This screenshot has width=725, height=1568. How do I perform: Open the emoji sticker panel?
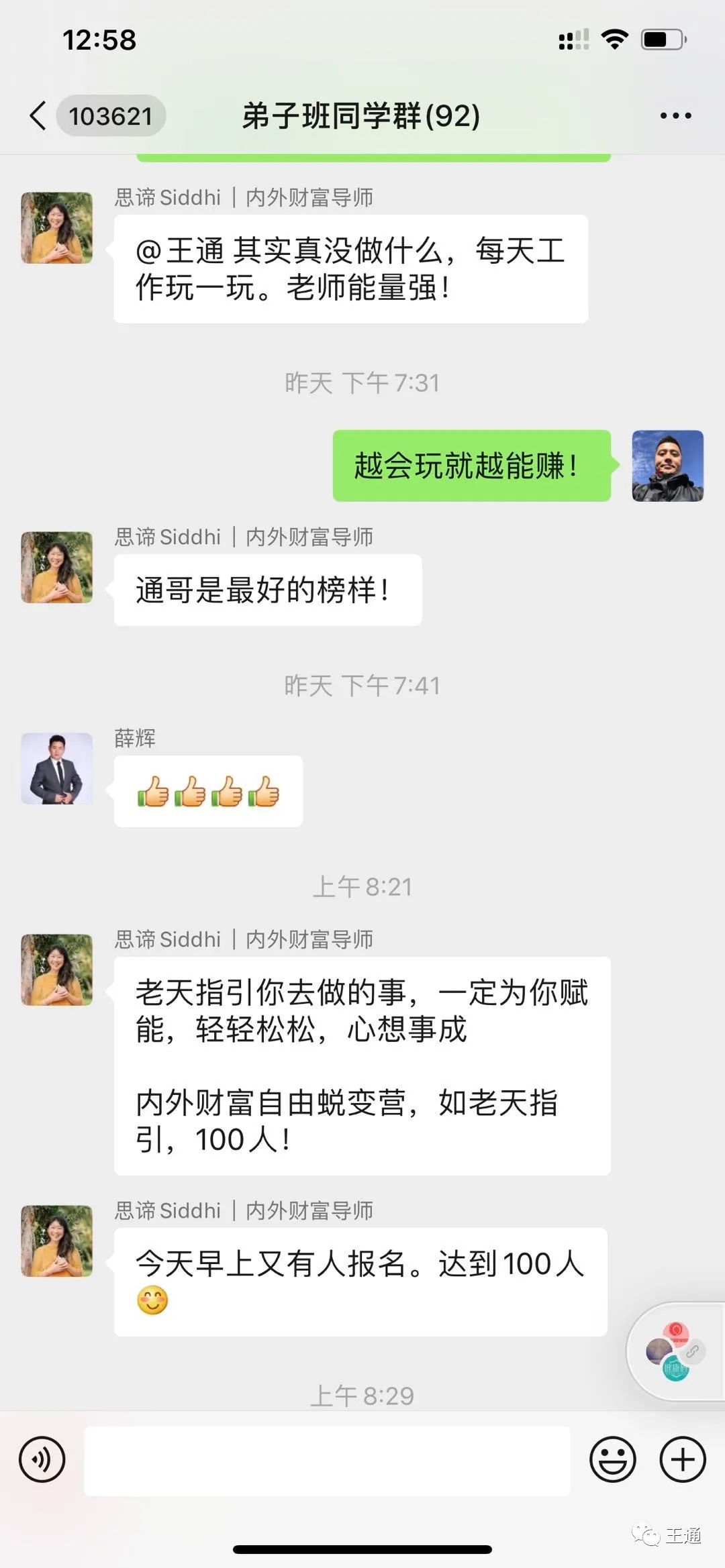612,1459
